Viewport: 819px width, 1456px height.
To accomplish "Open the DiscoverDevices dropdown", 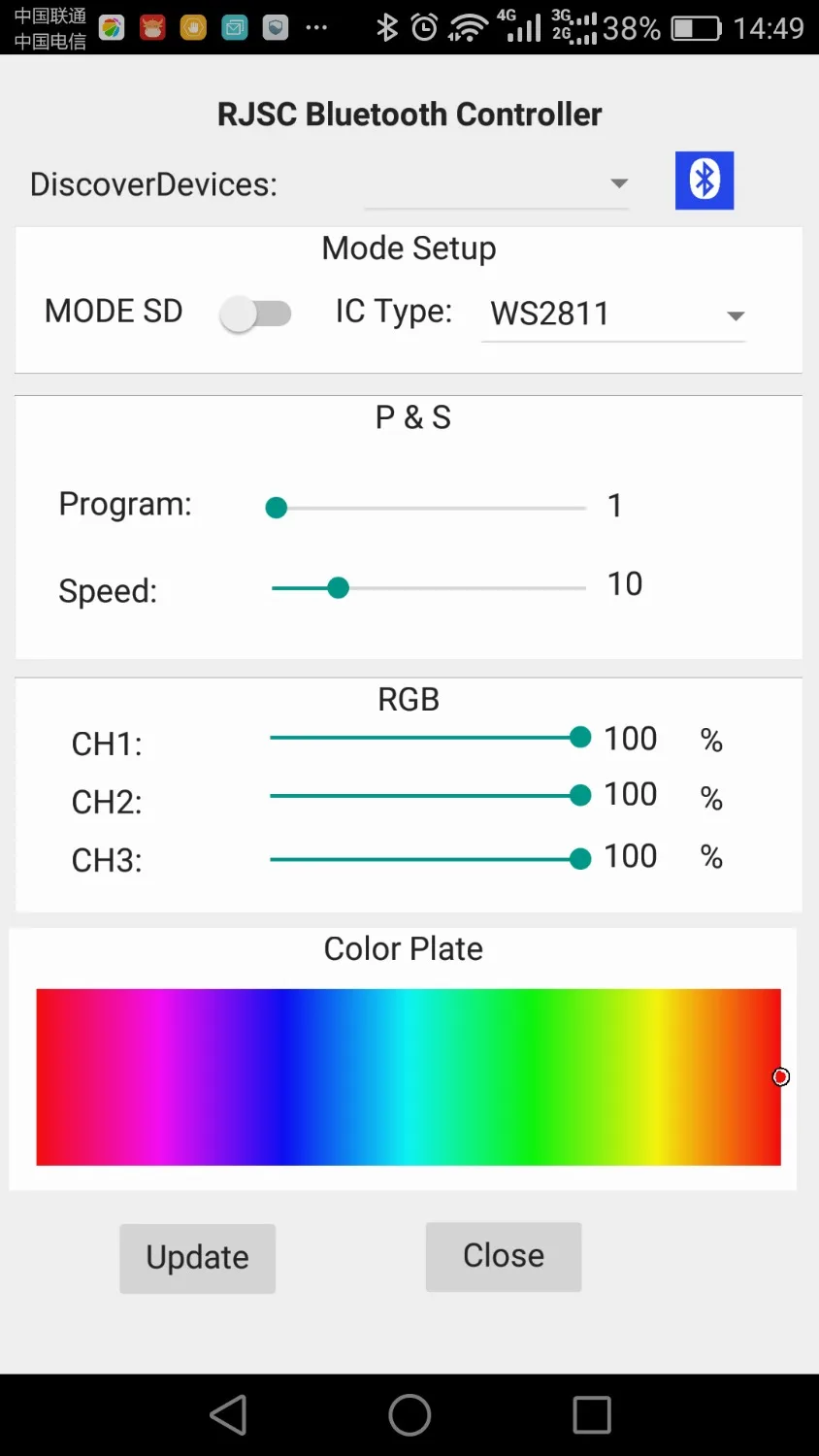I will (497, 183).
